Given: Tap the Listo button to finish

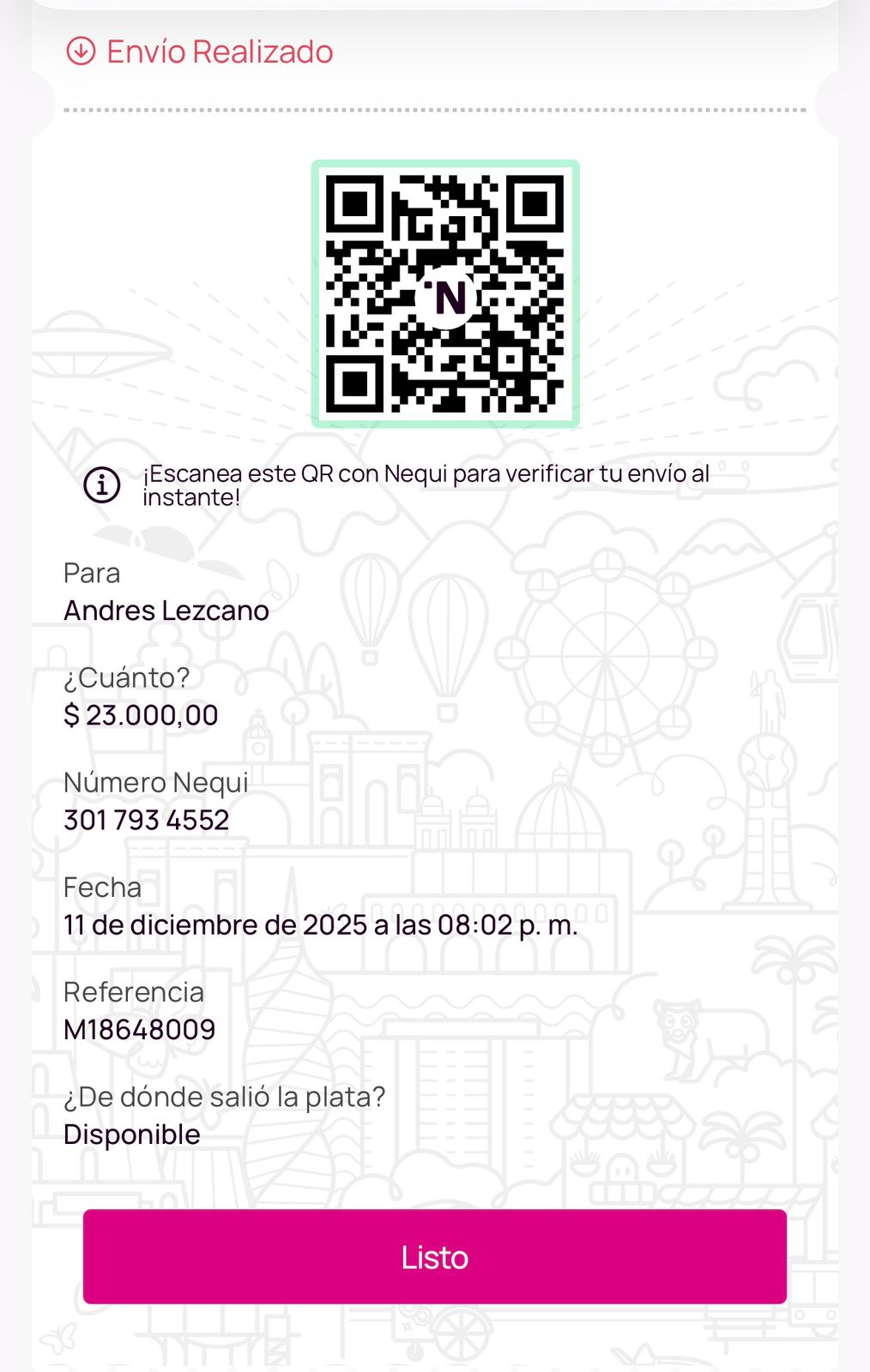Looking at the screenshot, I should pos(434,1256).
